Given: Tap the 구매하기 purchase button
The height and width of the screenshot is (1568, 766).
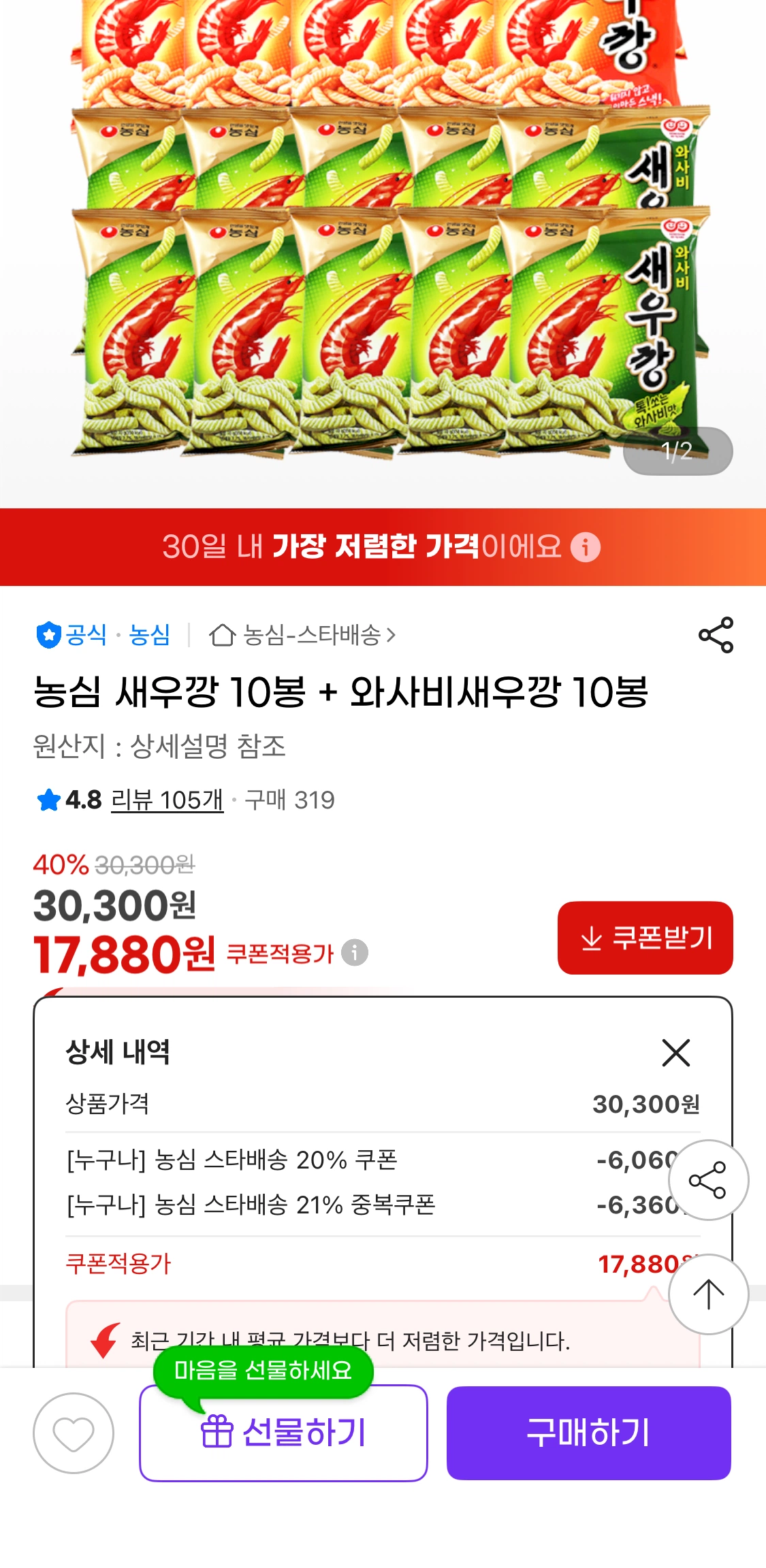Looking at the screenshot, I should pos(588,1433).
